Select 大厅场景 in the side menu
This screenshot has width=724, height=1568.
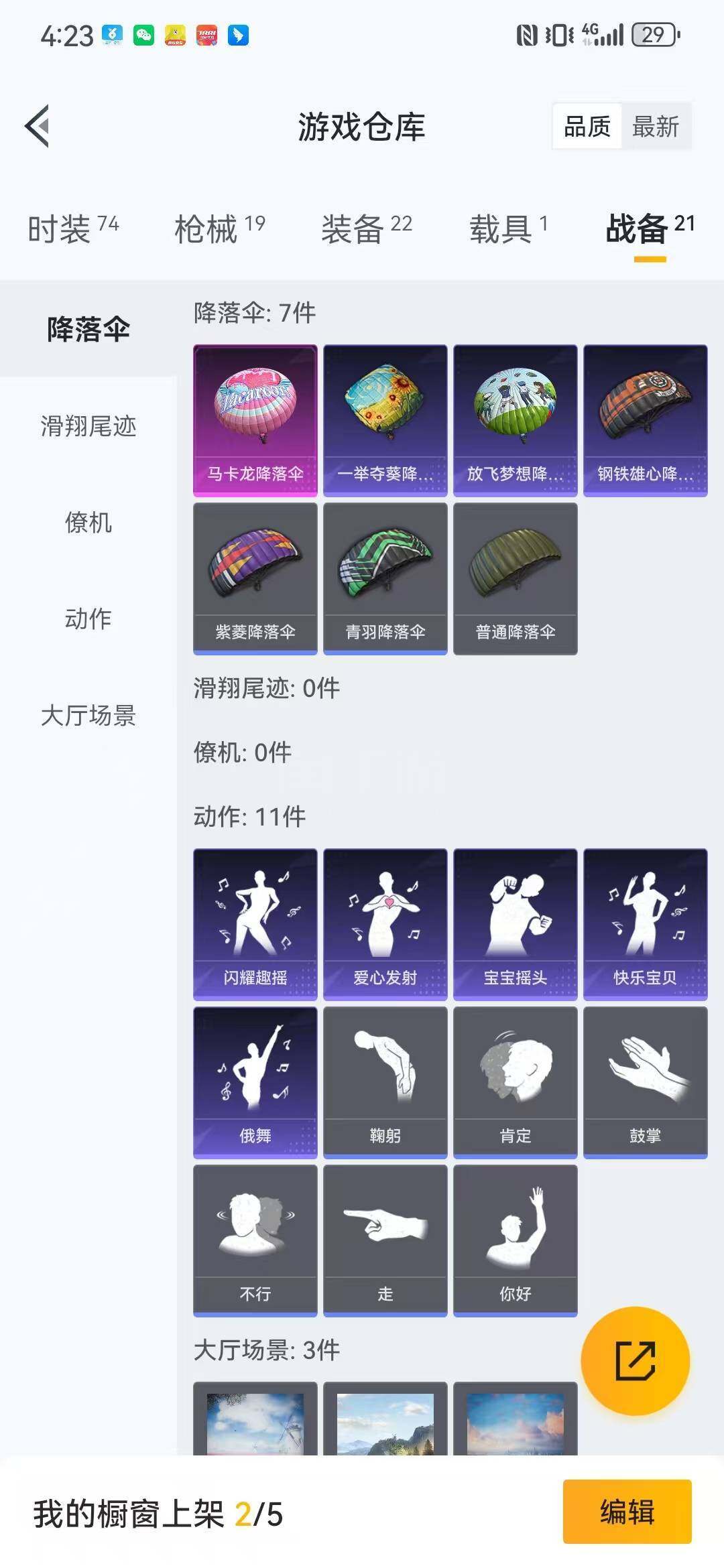[x=88, y=715]
